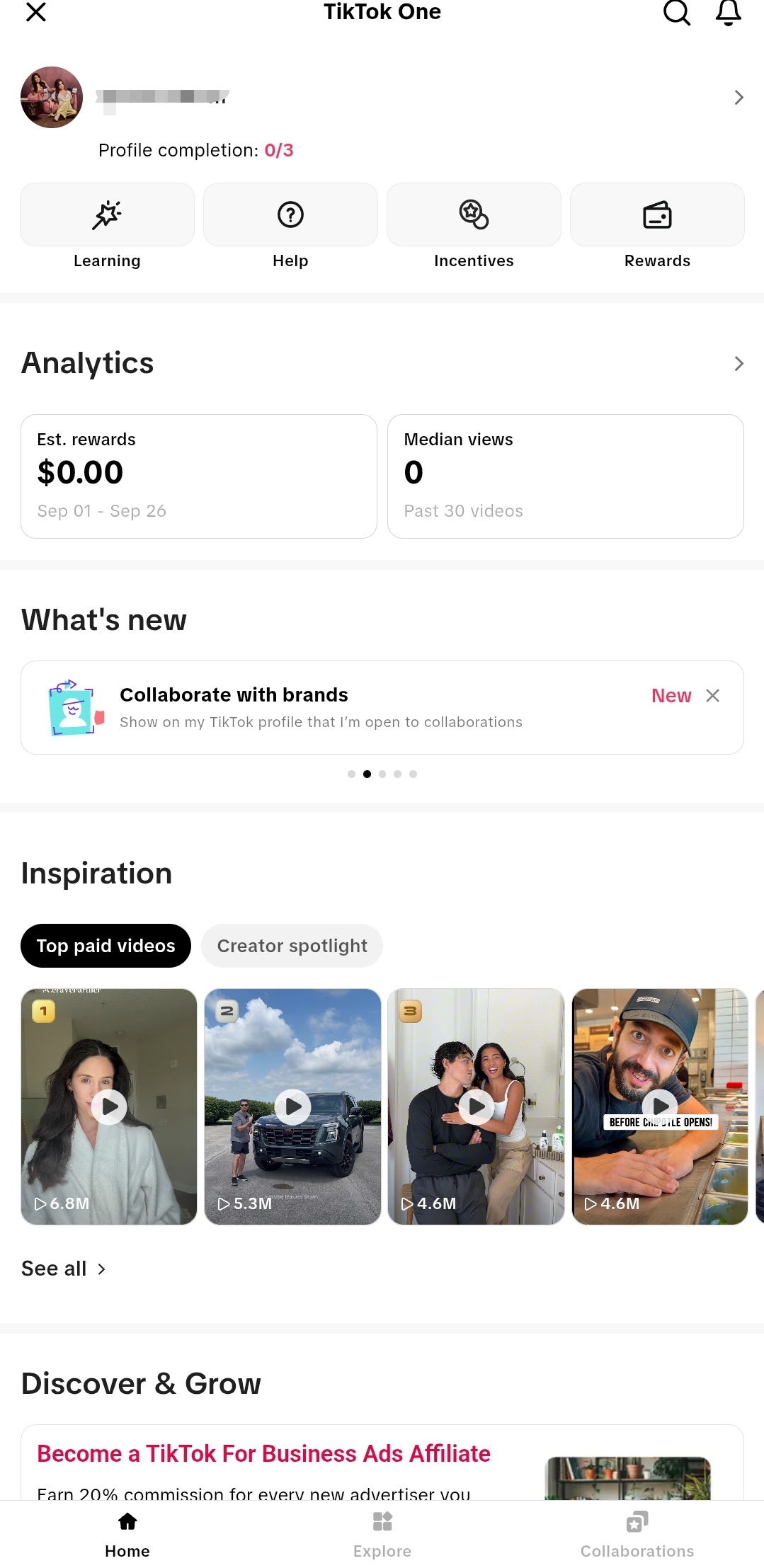
Task: Expand Analytics with its chevron
Action: (x=739, y=363)
